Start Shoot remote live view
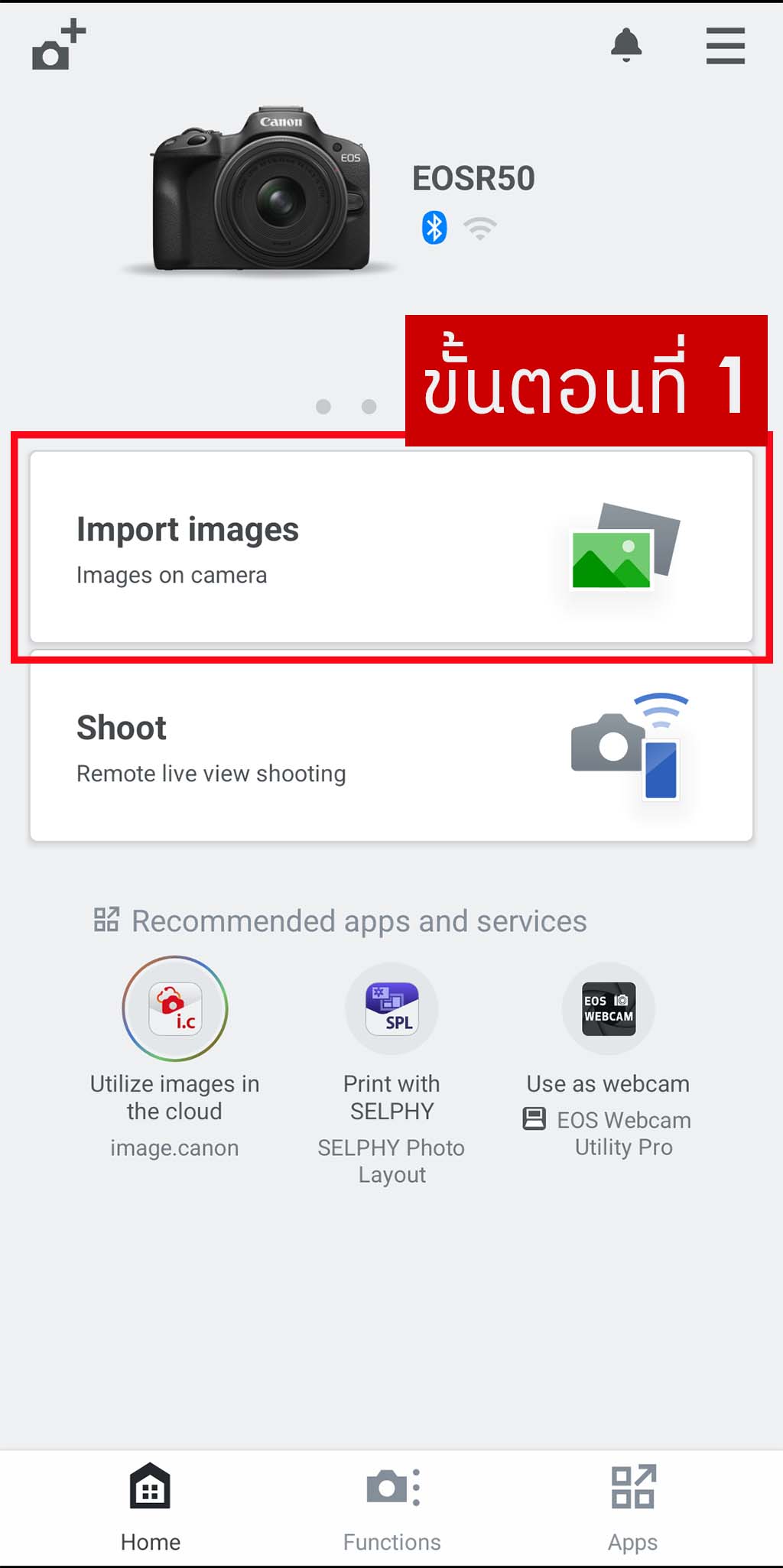 click(x=391, y=748)
